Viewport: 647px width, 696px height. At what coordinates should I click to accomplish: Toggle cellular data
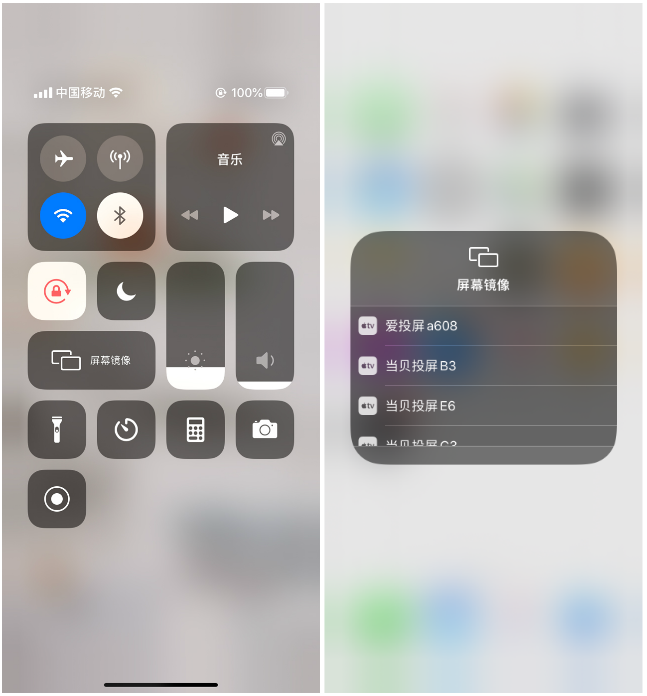pyautogui.click(x=120, y=159)
